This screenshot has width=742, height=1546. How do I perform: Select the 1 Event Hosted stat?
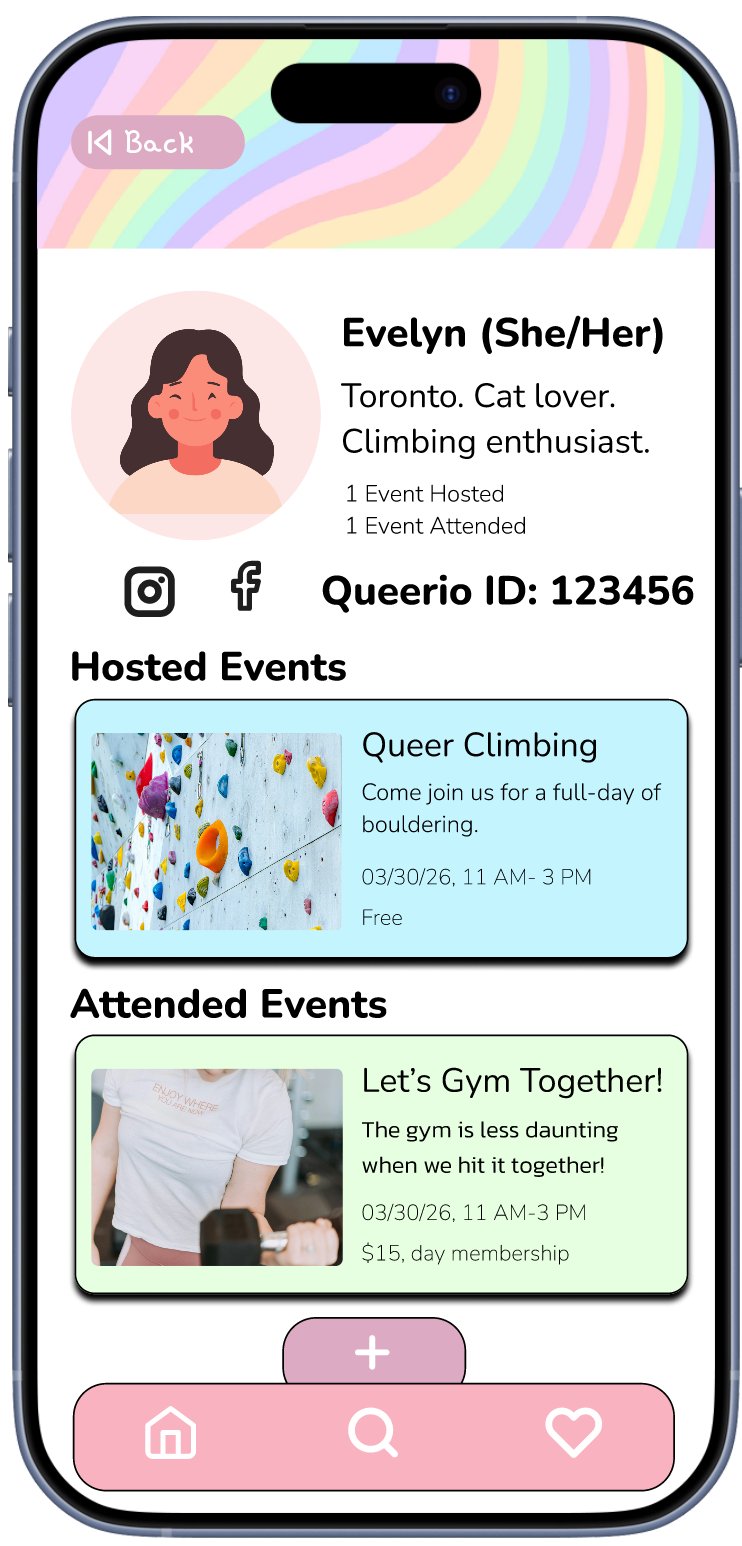423,494
